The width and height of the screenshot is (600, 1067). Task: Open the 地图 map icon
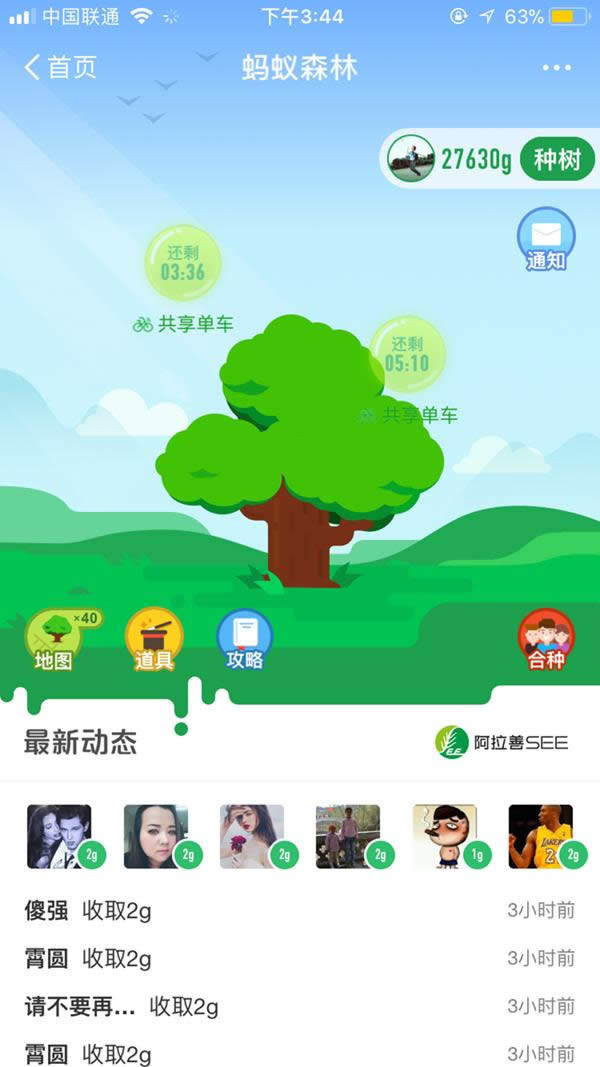(55, 639)
